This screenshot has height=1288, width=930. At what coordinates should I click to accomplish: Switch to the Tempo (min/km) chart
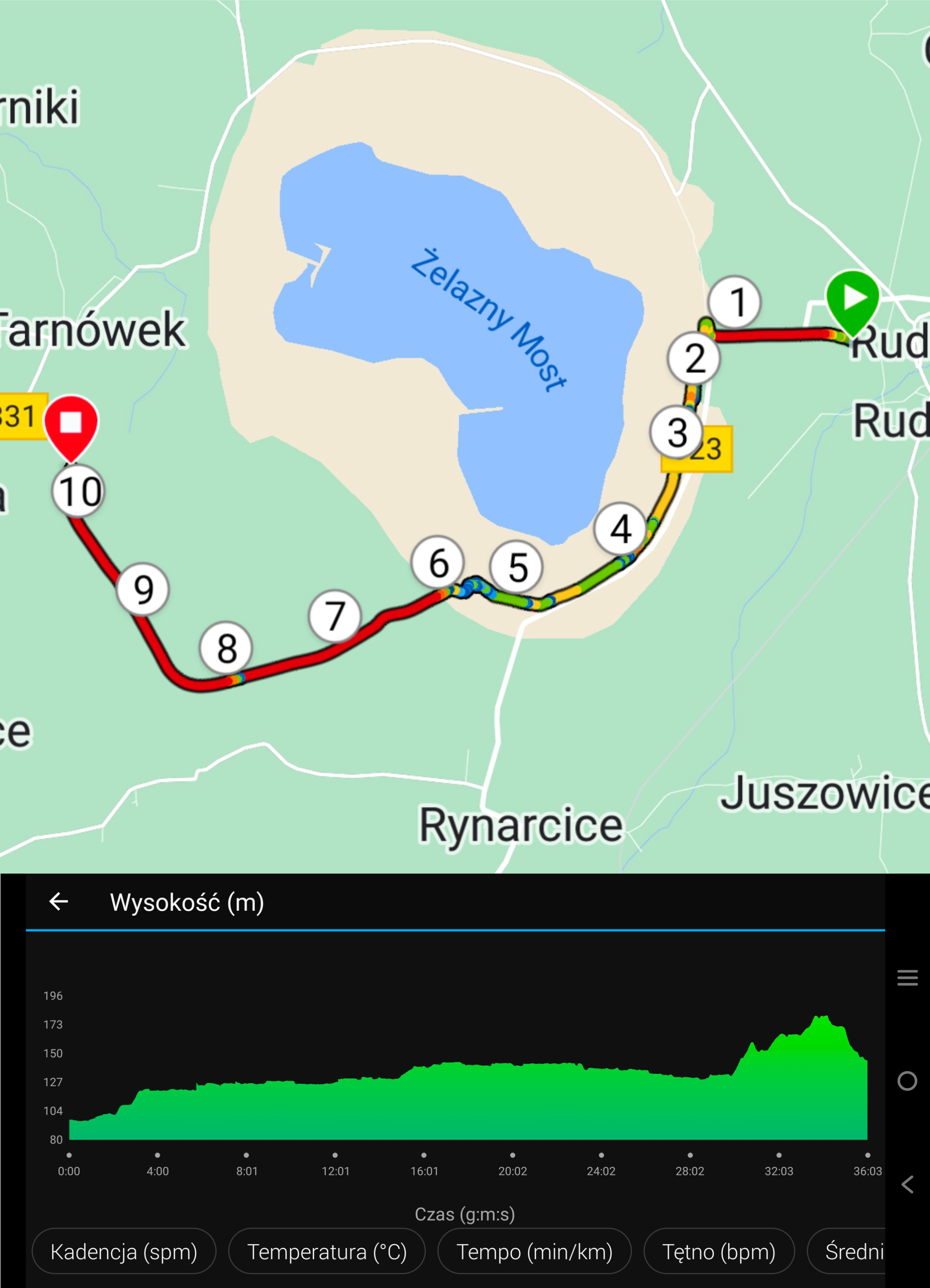click(x=534, y=1251)
